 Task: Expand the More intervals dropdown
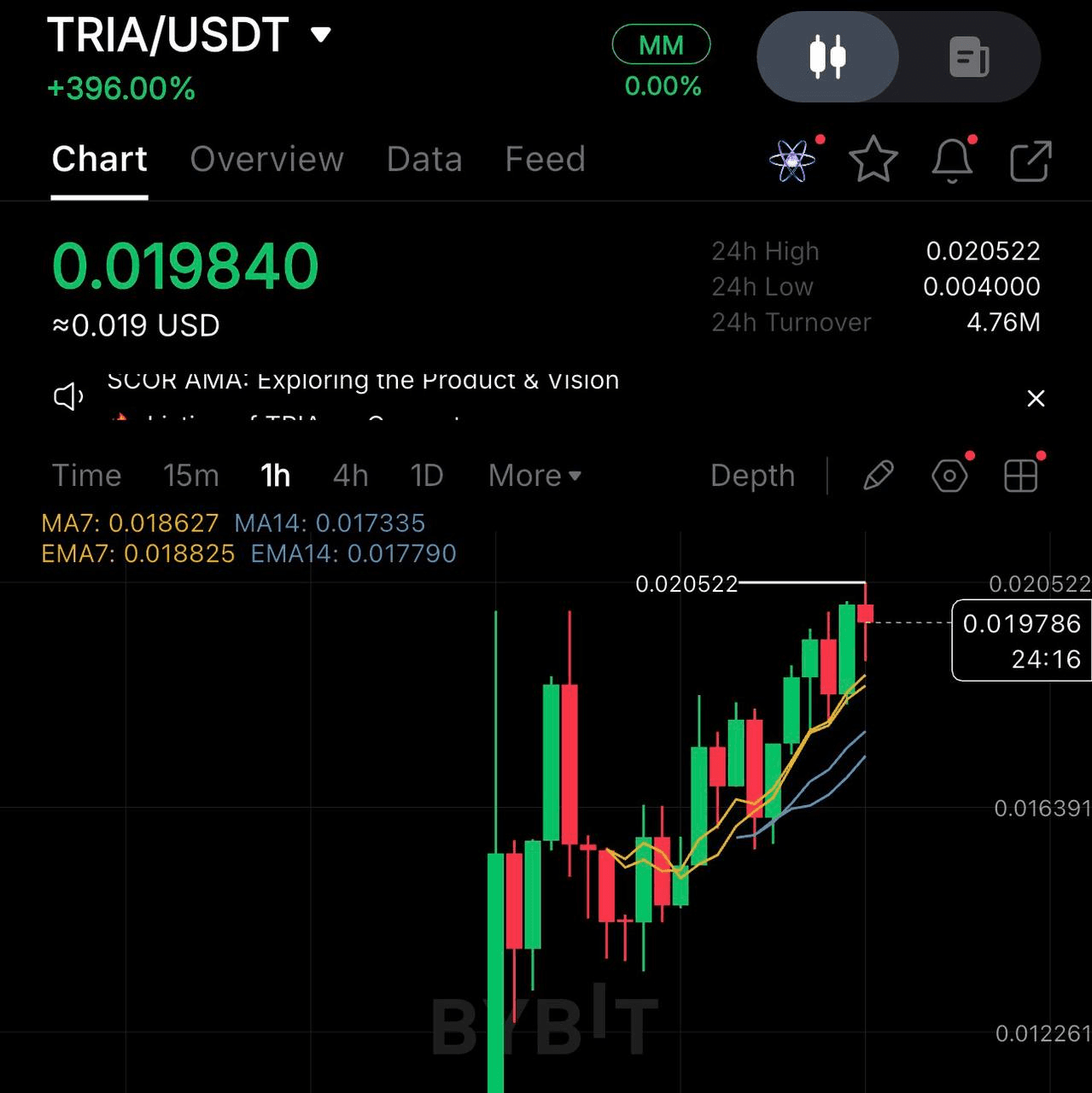(x=534, y=476)
